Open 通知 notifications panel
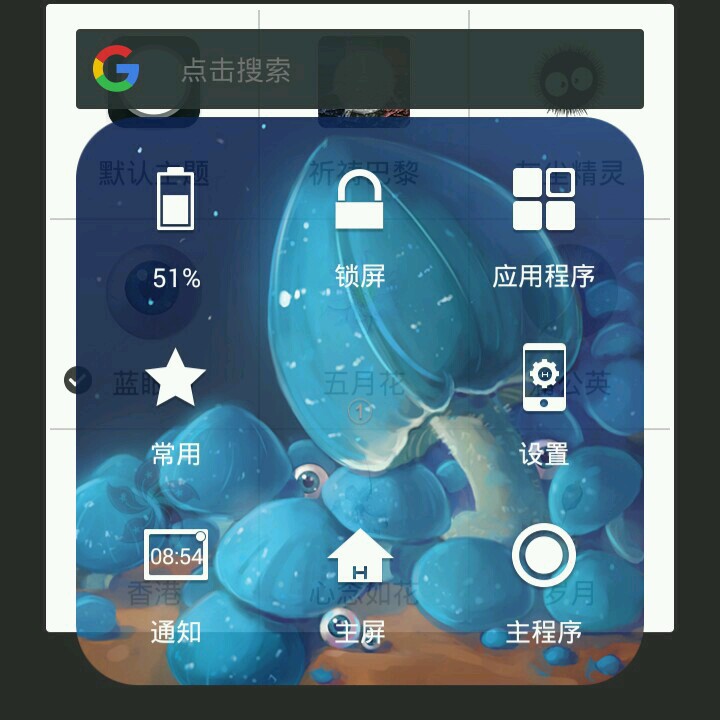Image resolution: width=720 pixels, height=720 pixels. [x=176, y=582]
